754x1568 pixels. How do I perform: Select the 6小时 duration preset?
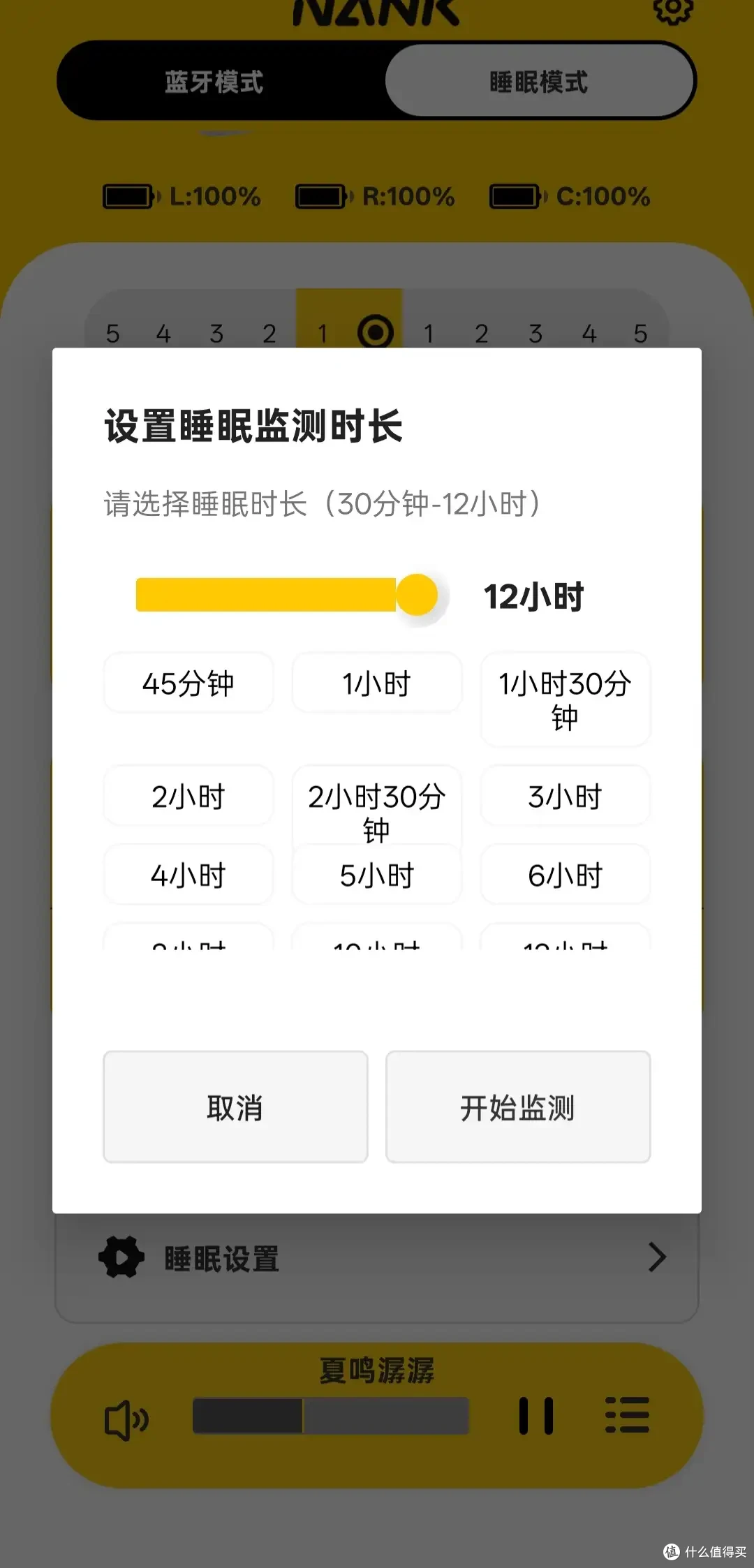click(x=565, y=875)
